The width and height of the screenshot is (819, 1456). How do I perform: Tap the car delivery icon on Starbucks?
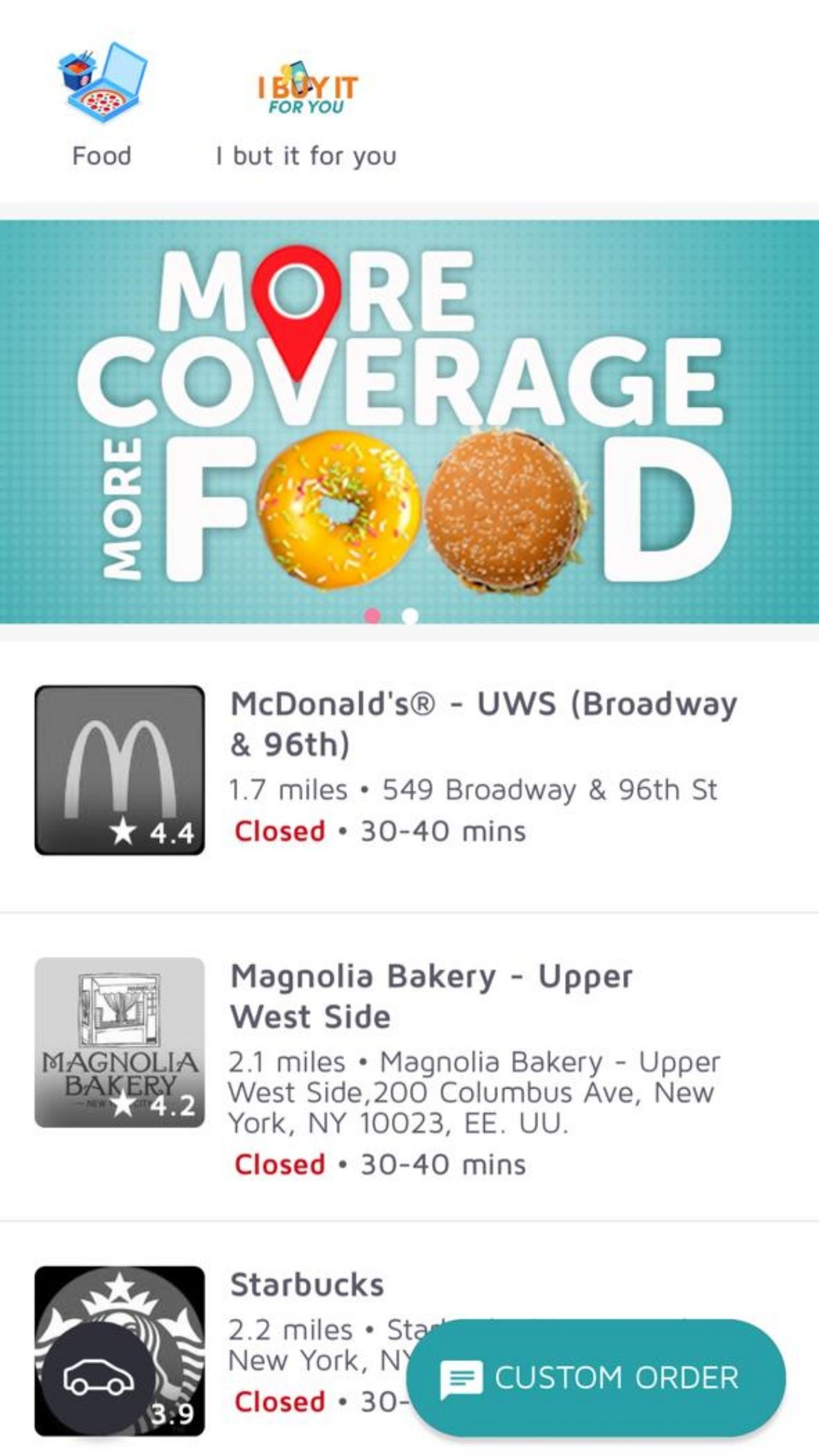click(x=98, y=1377)
